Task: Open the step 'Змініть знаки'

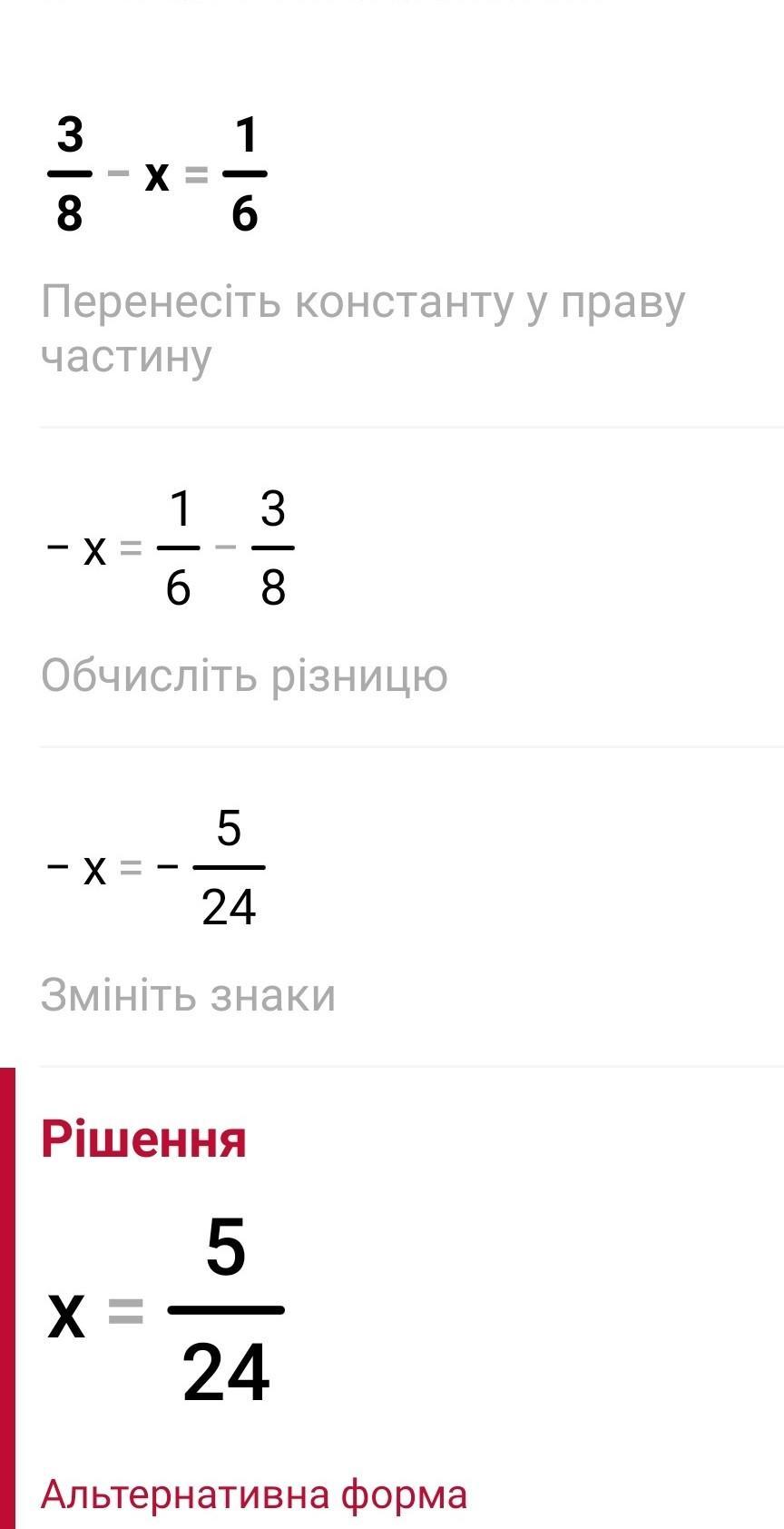Action: coord(188,995)
